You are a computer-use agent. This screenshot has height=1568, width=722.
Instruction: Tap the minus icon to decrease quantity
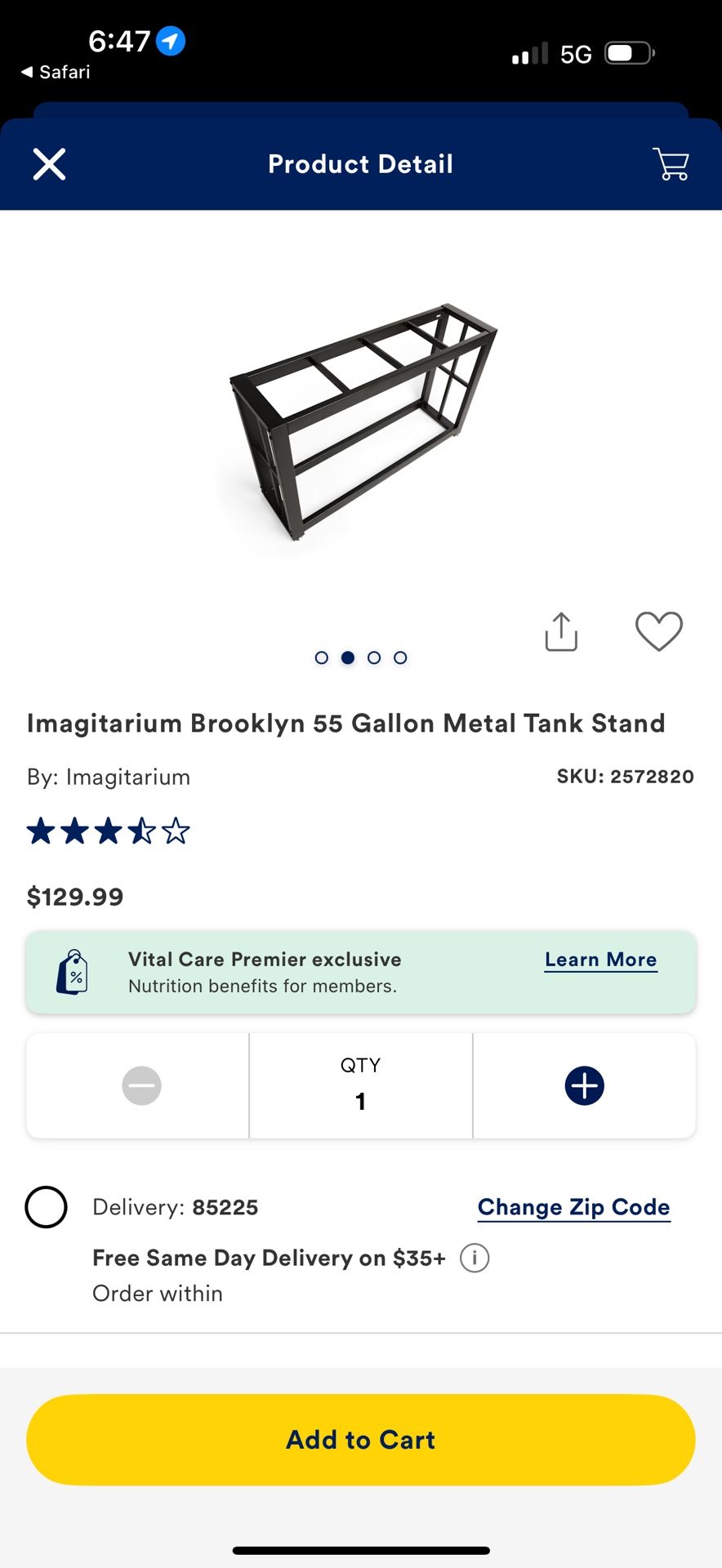[140, 1086]
